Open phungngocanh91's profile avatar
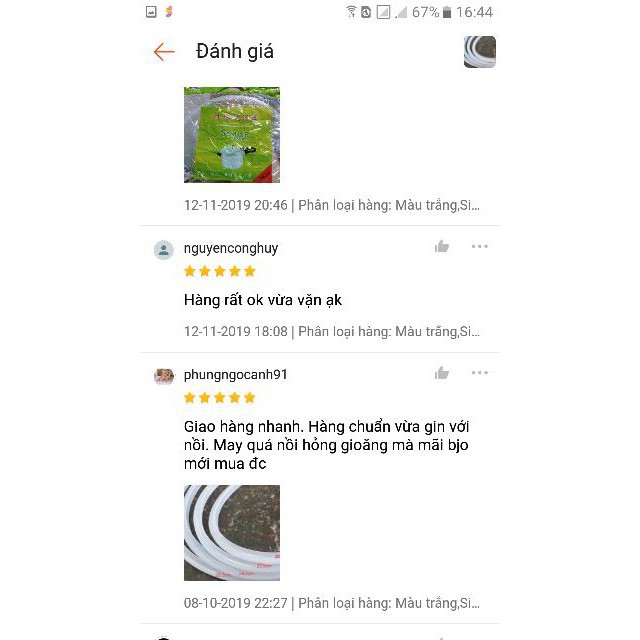Viewport: 640px width, 640px height. coord(164,376)
